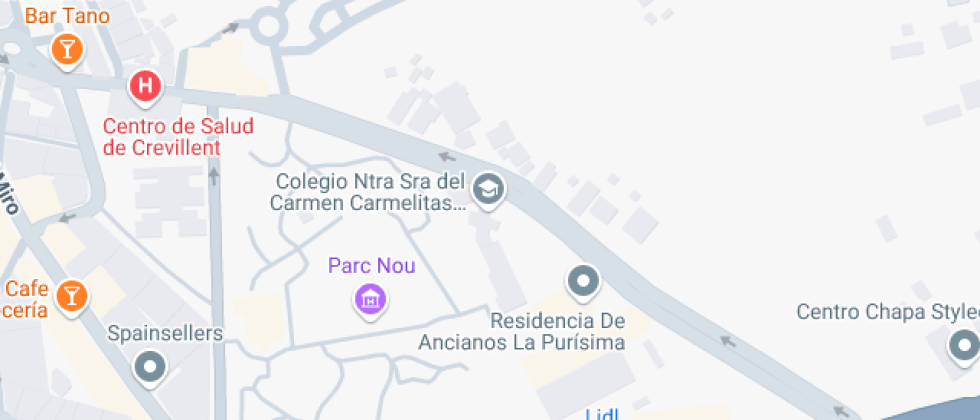Open the Bar Tano map pin

click(67, 48)
